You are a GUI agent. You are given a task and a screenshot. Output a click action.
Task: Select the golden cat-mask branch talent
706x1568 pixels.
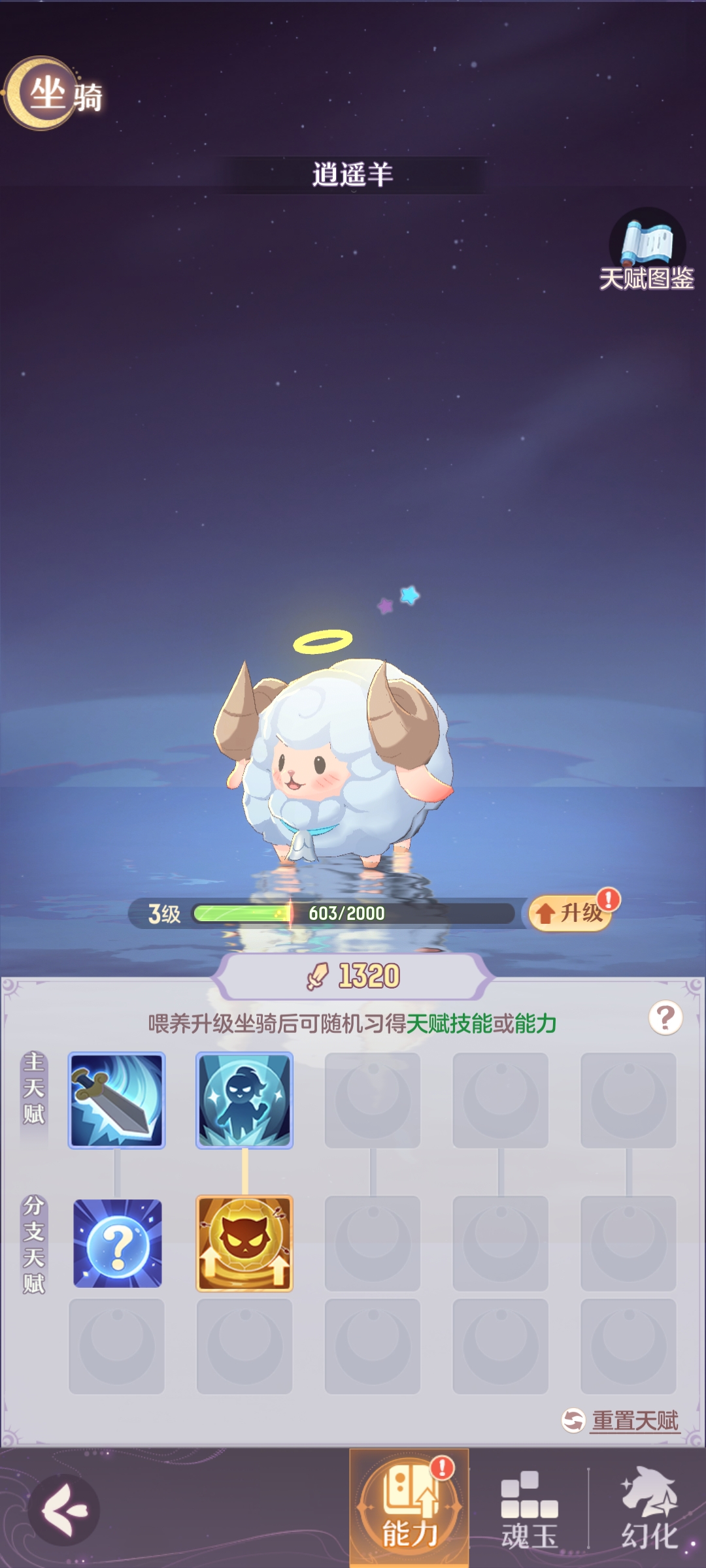point(244,1243)
